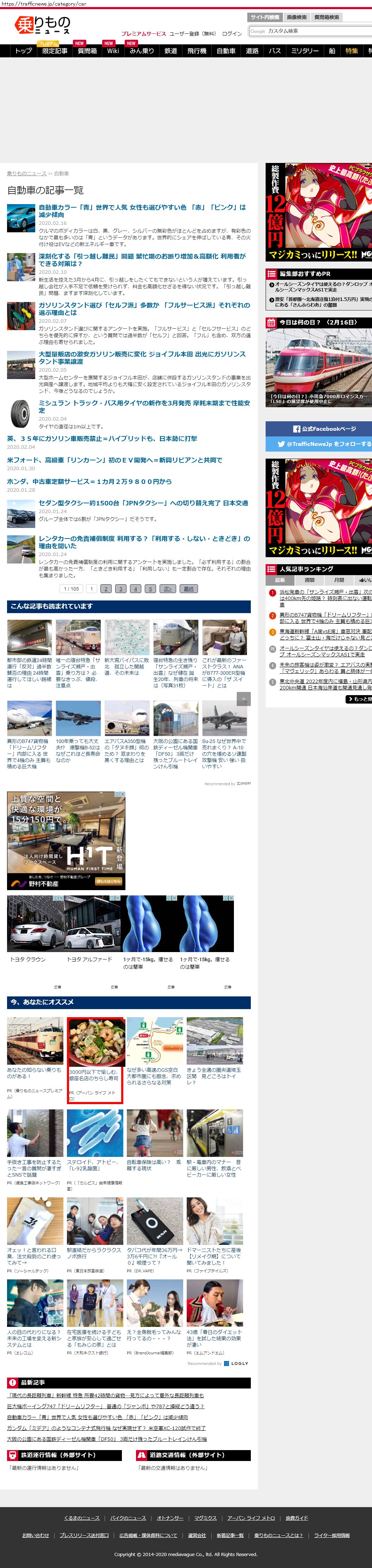Open プレミアムサービス link

coord(143,34)
